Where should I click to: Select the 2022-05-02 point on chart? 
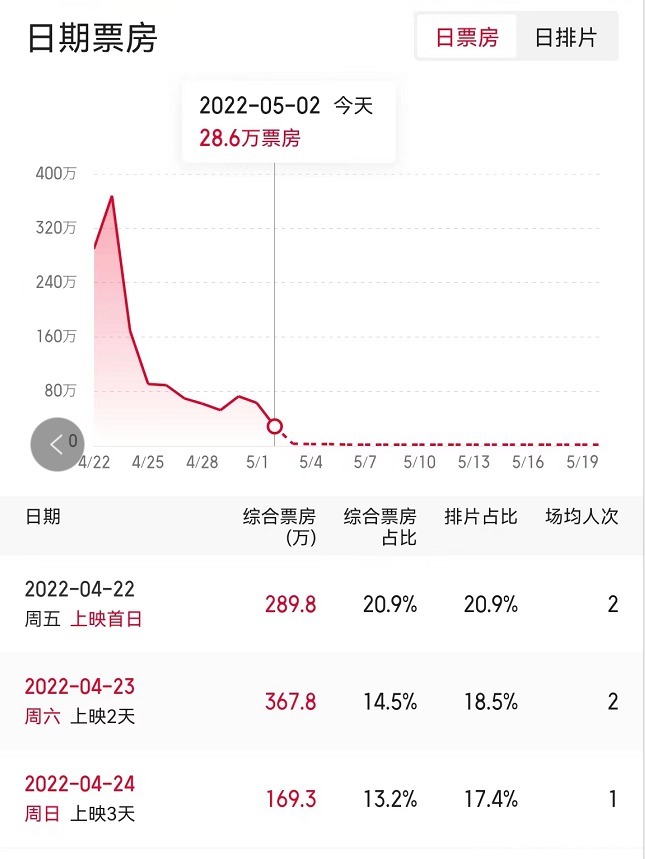click(275, 427)
